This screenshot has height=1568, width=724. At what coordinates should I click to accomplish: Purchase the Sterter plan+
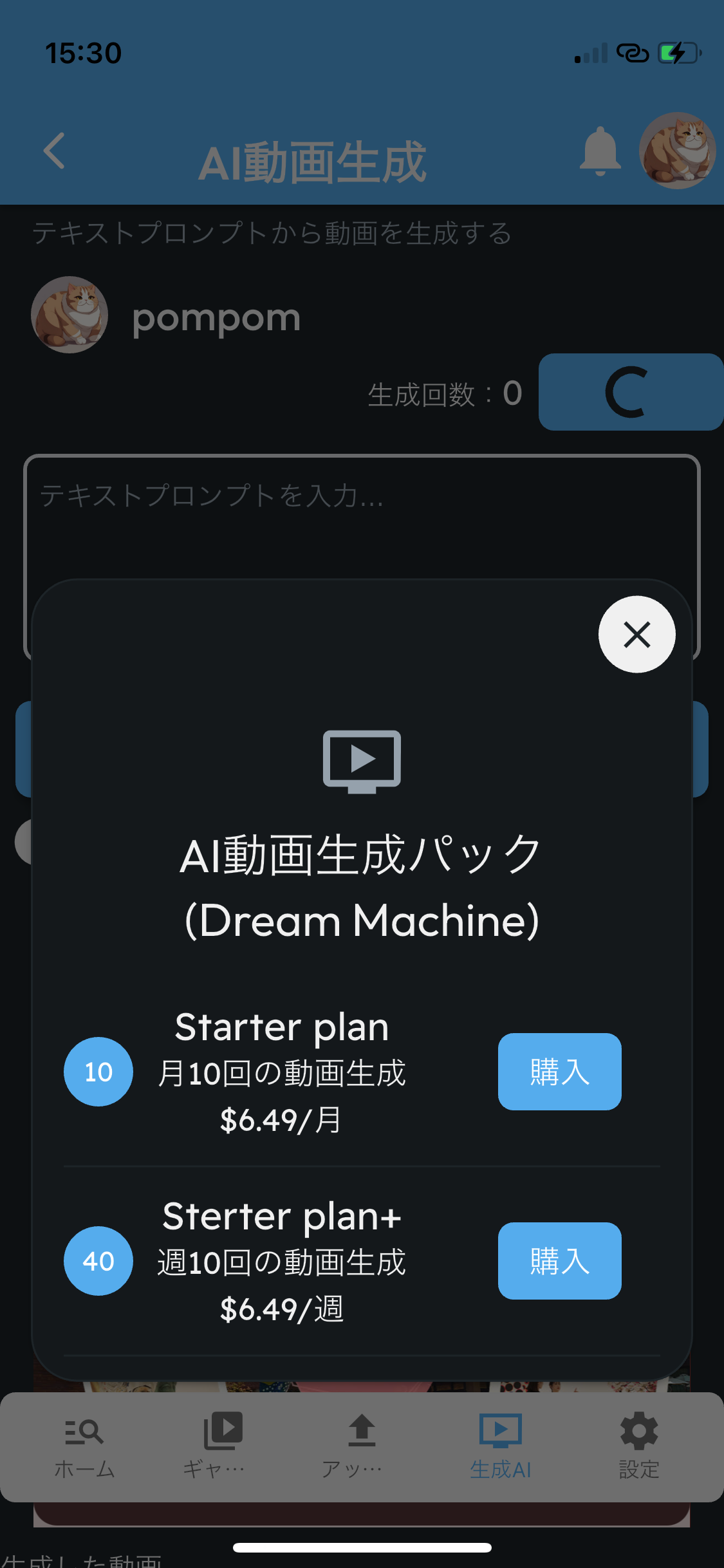559,1261
